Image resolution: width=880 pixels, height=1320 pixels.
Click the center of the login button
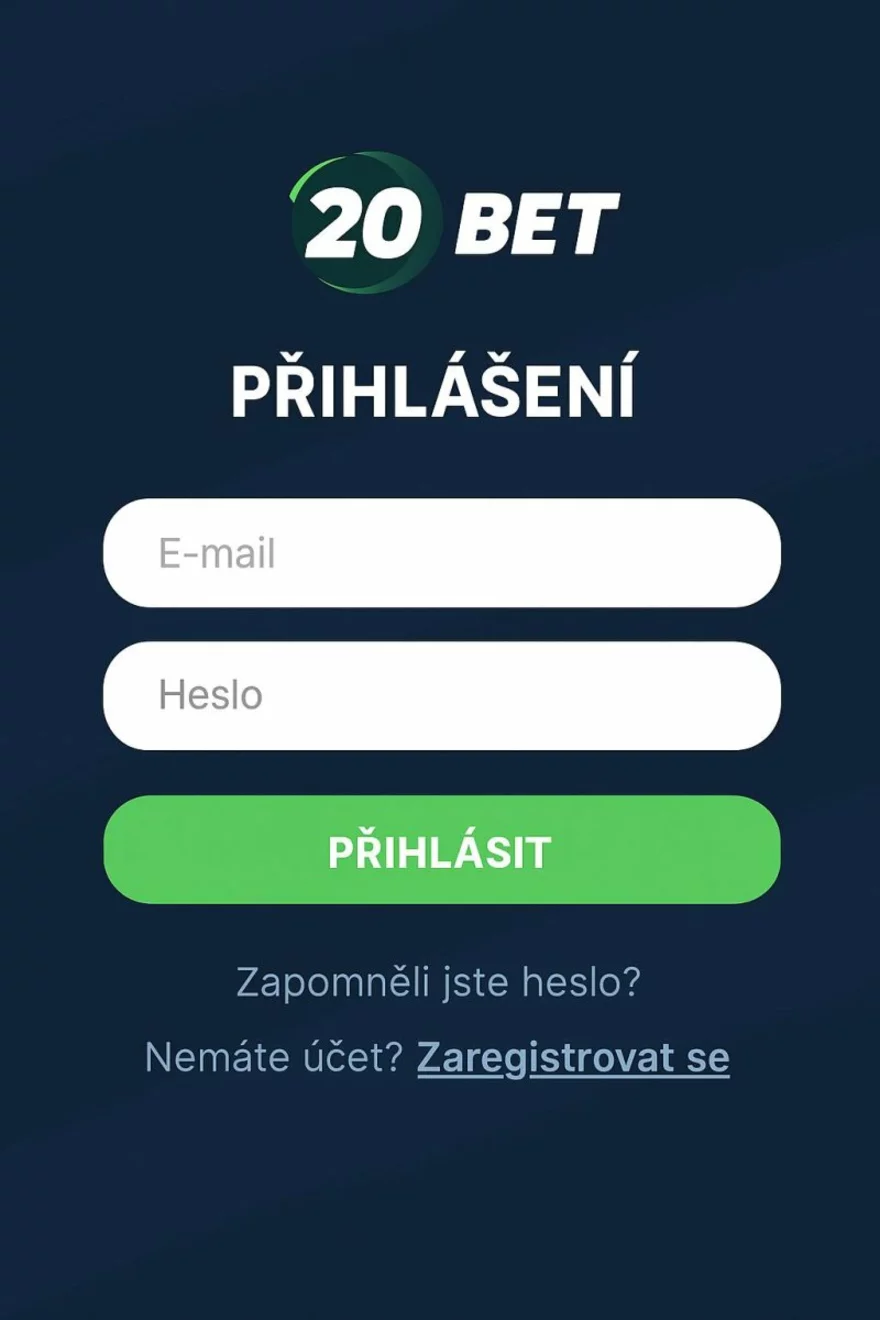[x=440, y=852]
